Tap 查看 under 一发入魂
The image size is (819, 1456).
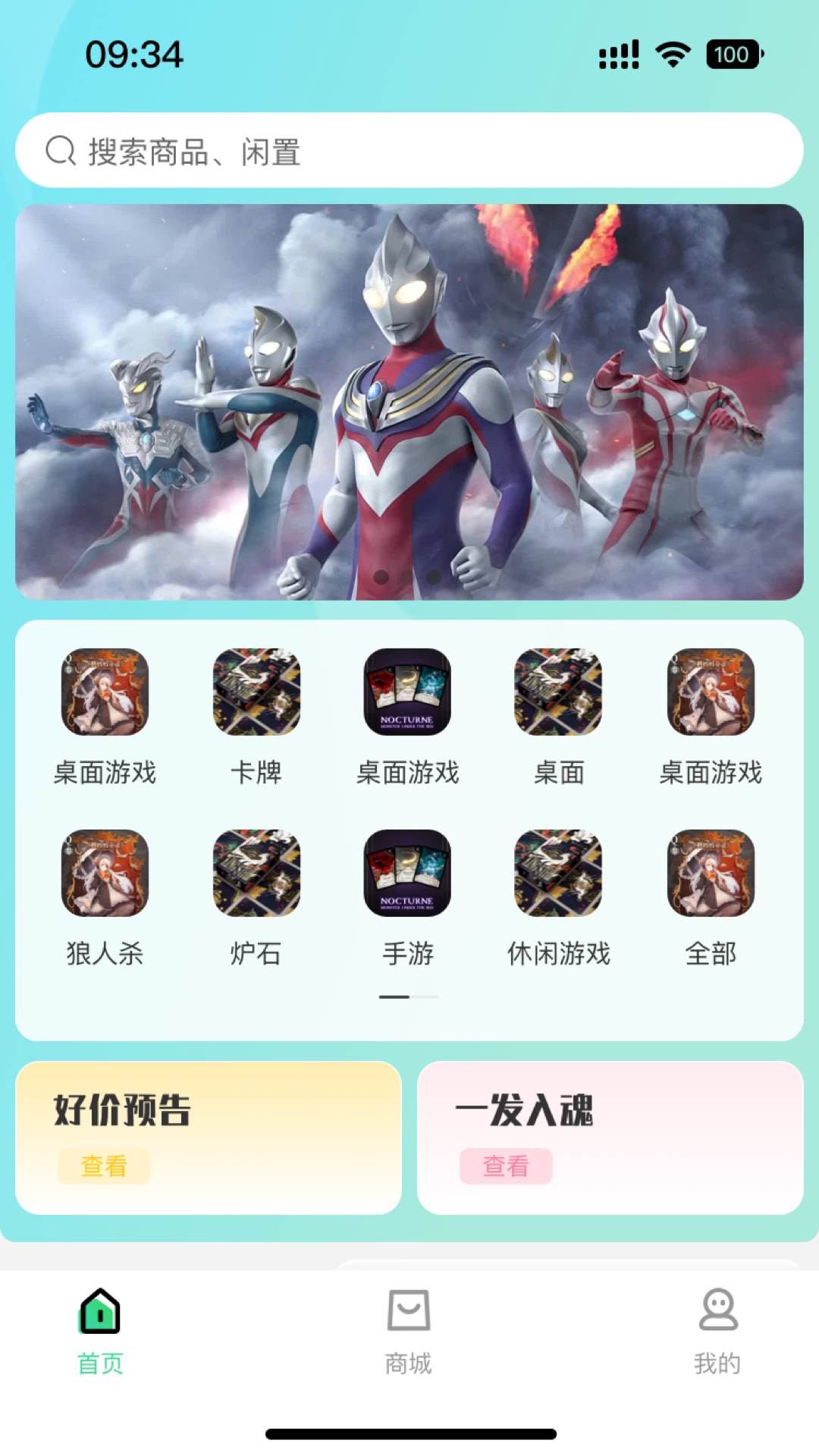[x=506, y=1166]
